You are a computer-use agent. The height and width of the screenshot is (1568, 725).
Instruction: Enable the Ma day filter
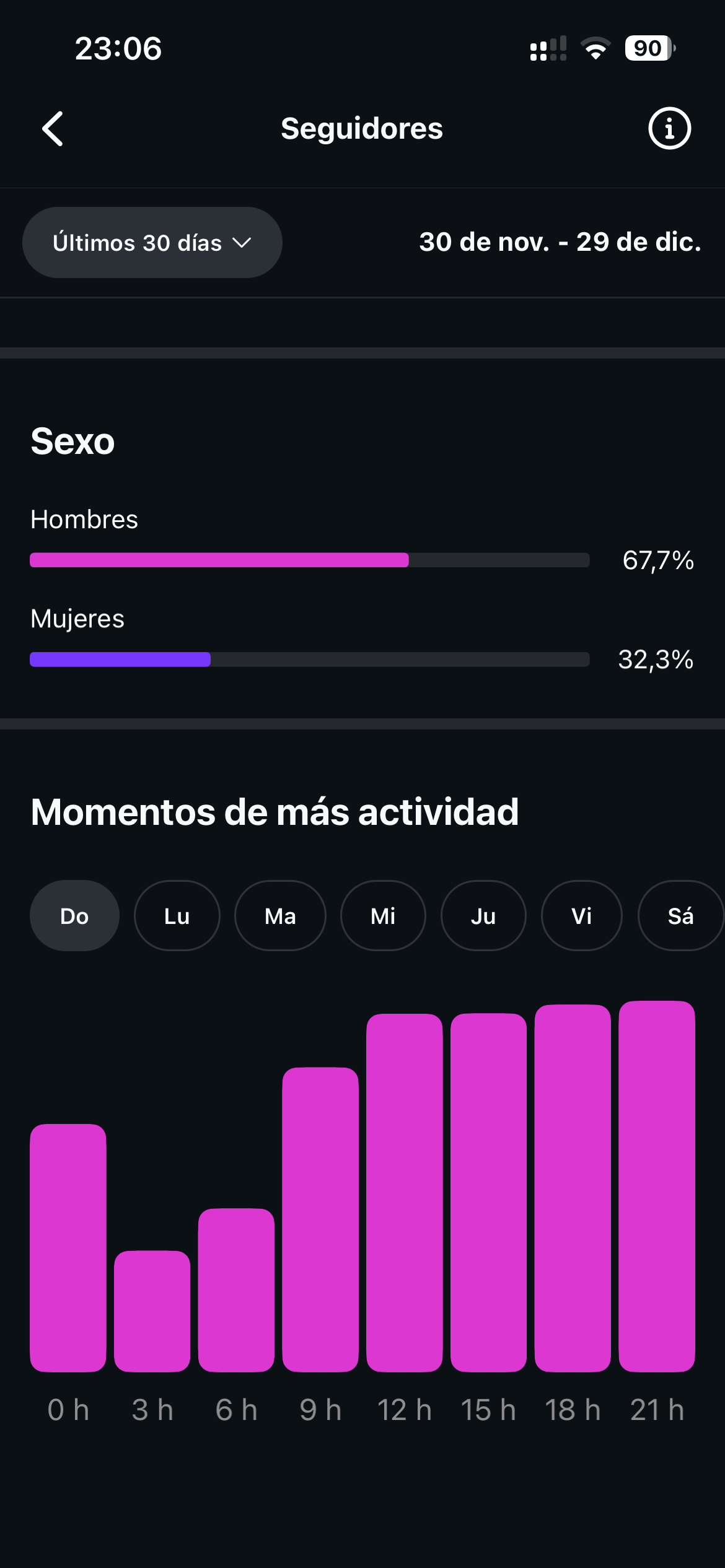pos(280,915)
